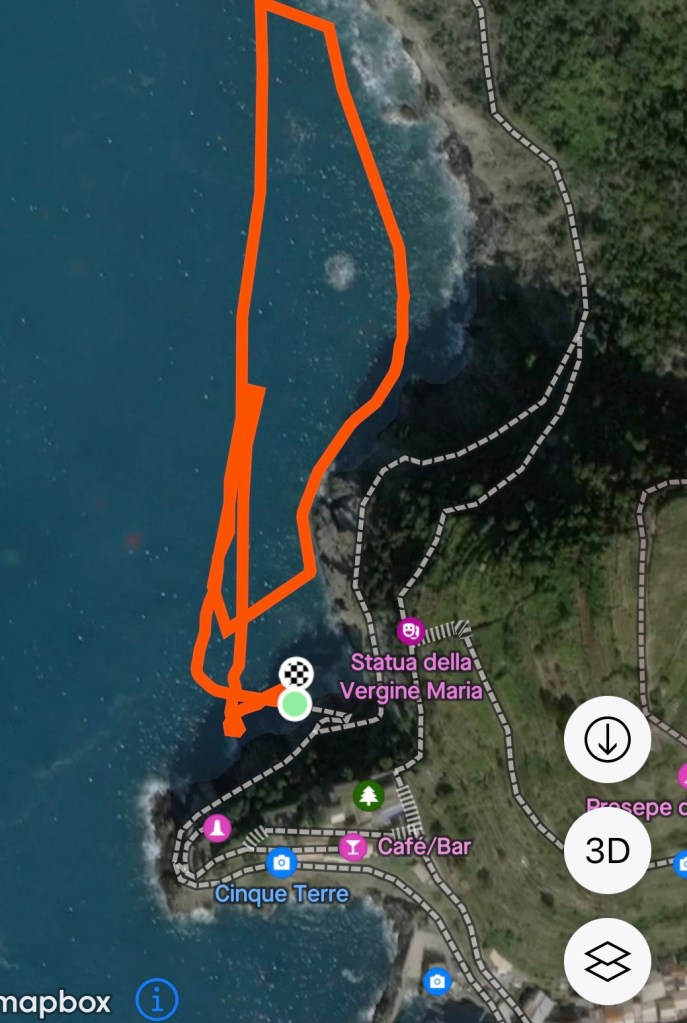
Task: Tap the green tree park marker
Action: point(369,796)
